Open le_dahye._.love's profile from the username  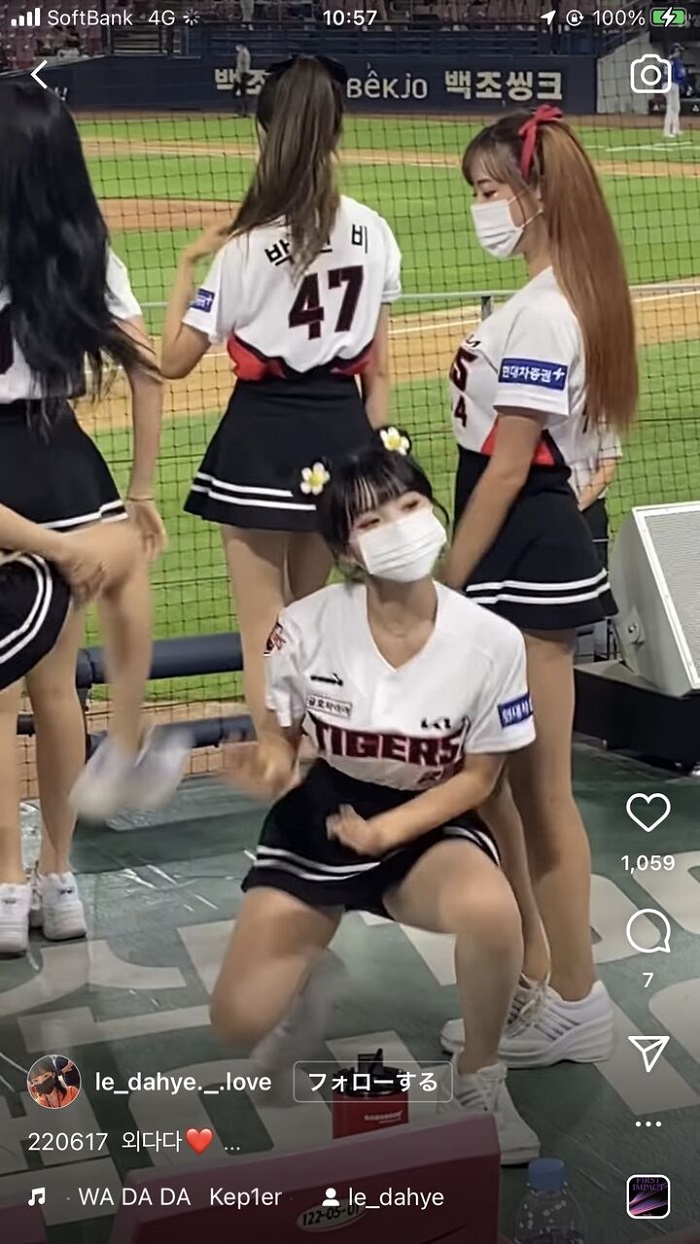click(183, 1082)
